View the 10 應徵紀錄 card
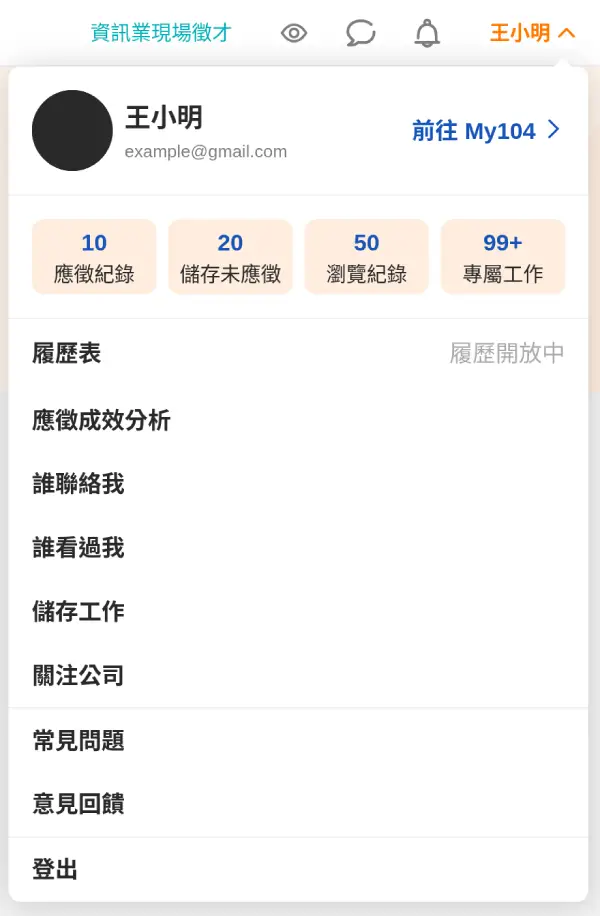The width and height of the screenshot is (600, 916). [94, 257]
